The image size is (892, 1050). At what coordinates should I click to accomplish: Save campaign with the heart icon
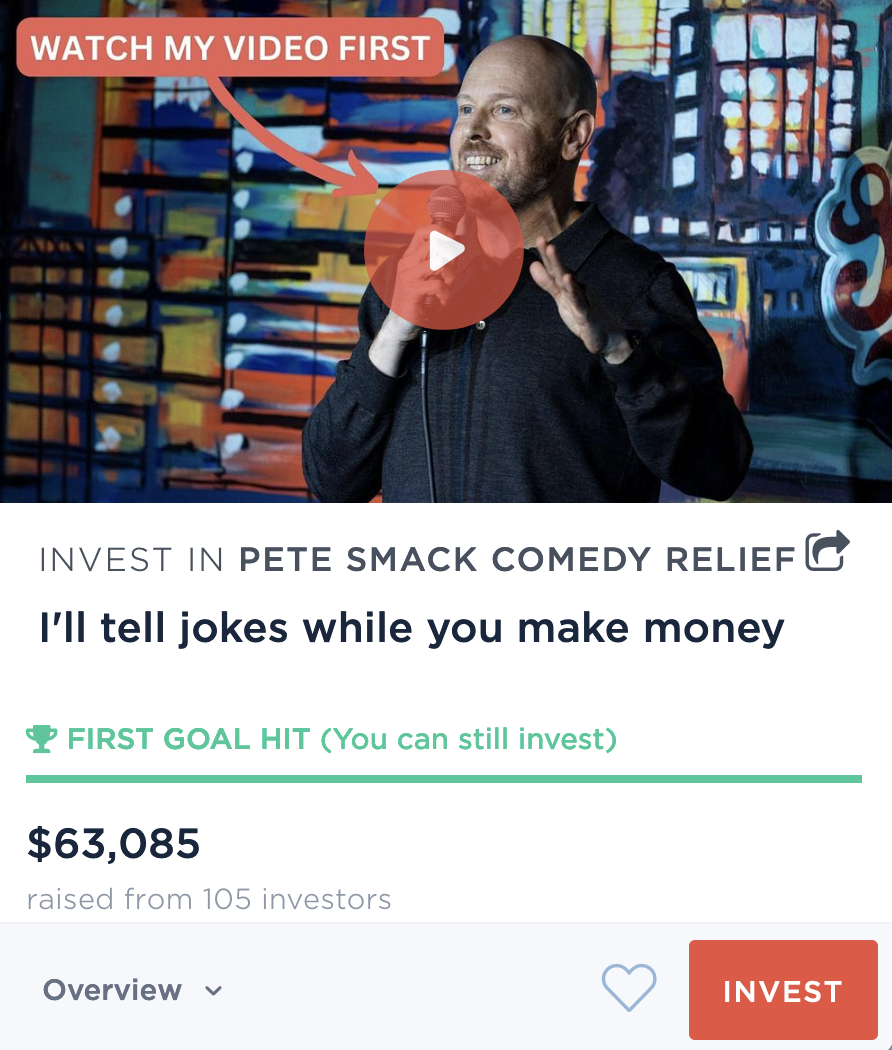[x=629, y=987]
